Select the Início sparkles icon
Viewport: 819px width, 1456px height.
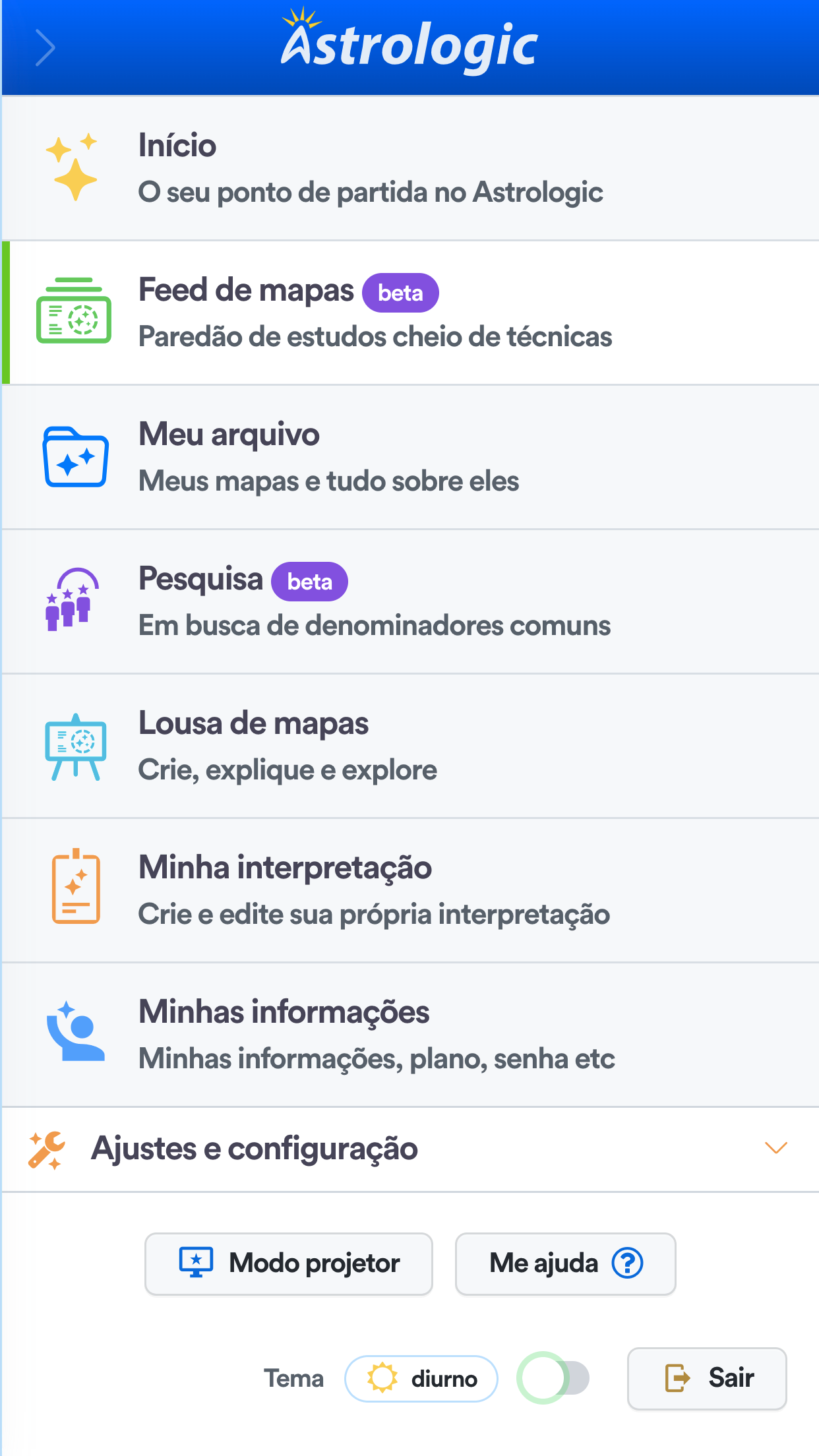coord(74,166)
